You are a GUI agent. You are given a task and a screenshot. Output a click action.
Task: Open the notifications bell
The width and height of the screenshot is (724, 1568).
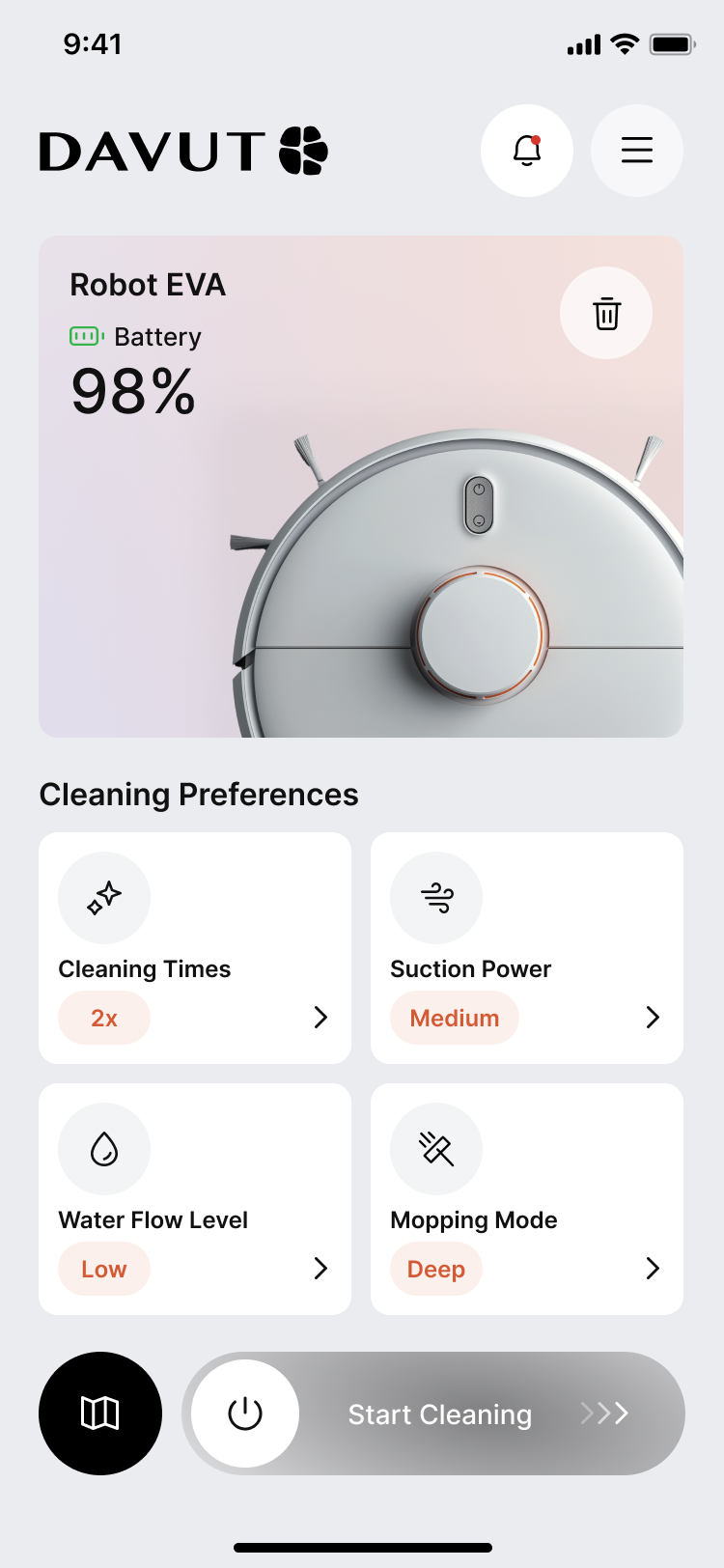[x=527, y=151]
